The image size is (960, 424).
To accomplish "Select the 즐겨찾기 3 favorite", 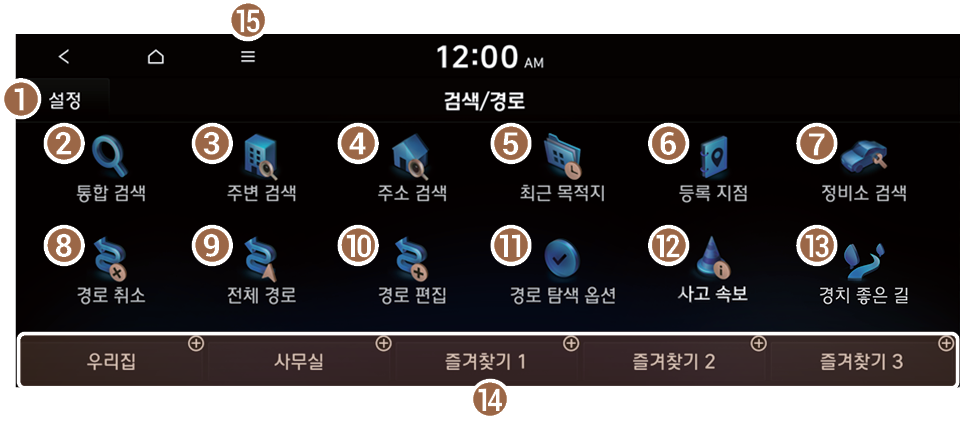I will coord(861,361).
